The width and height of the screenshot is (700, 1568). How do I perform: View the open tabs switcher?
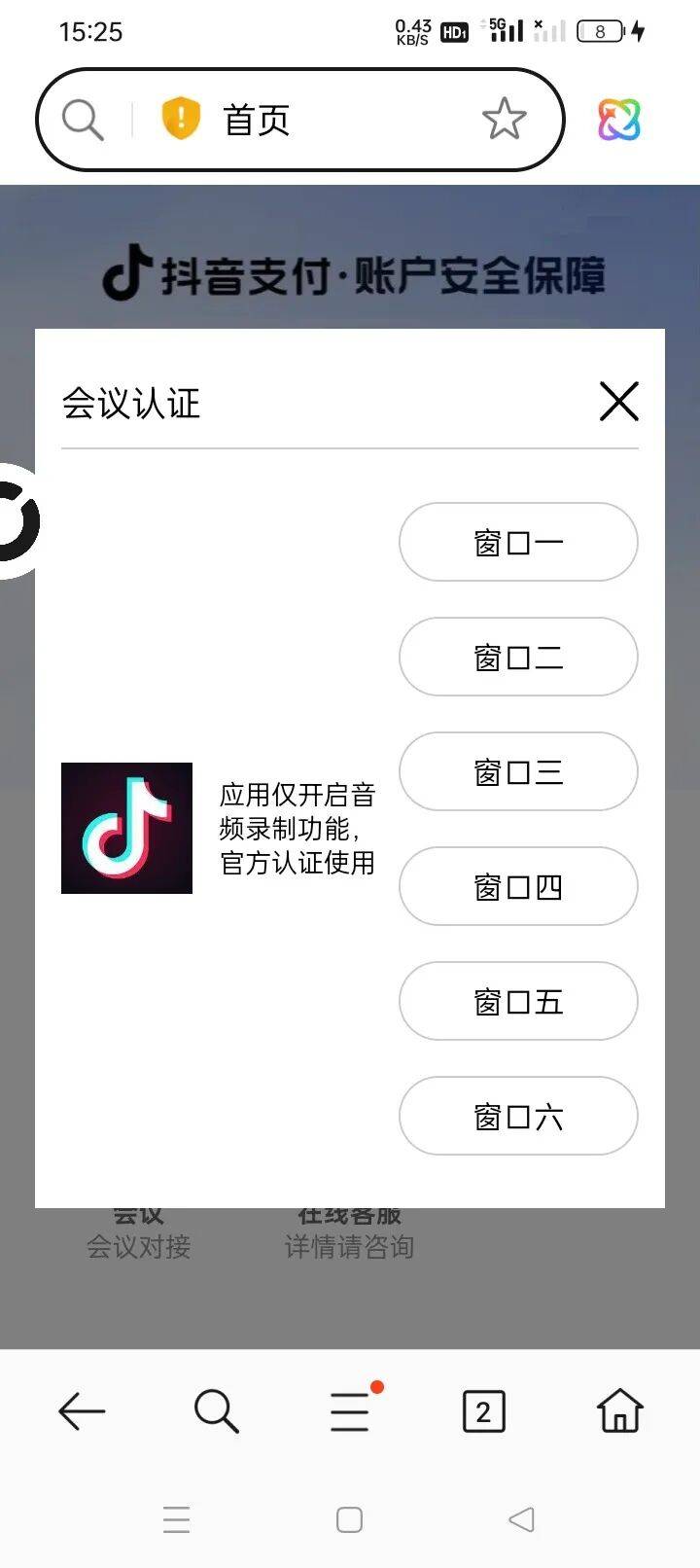point(483,1410)
